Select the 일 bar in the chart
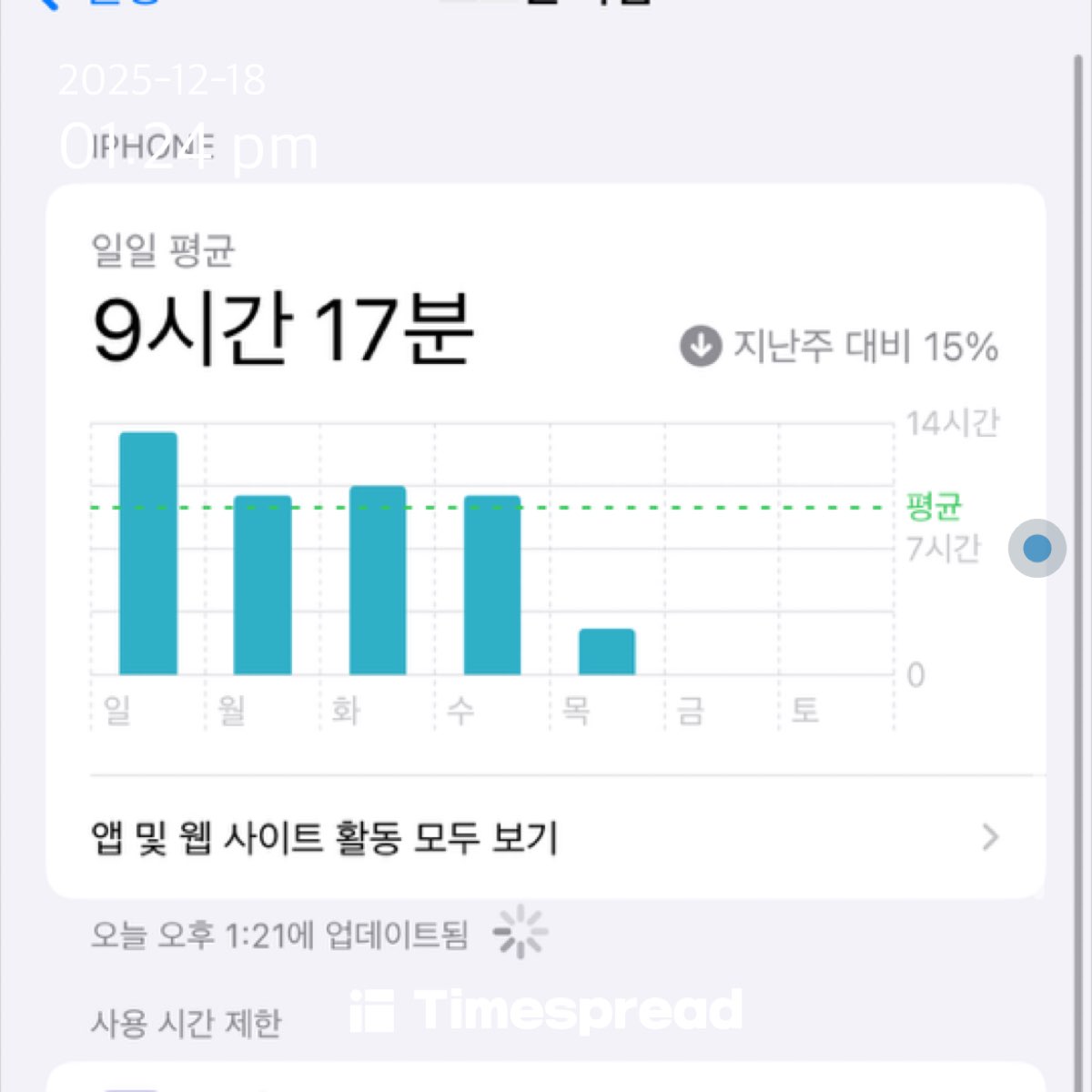 pyautogui.click(x=148, y=553)
